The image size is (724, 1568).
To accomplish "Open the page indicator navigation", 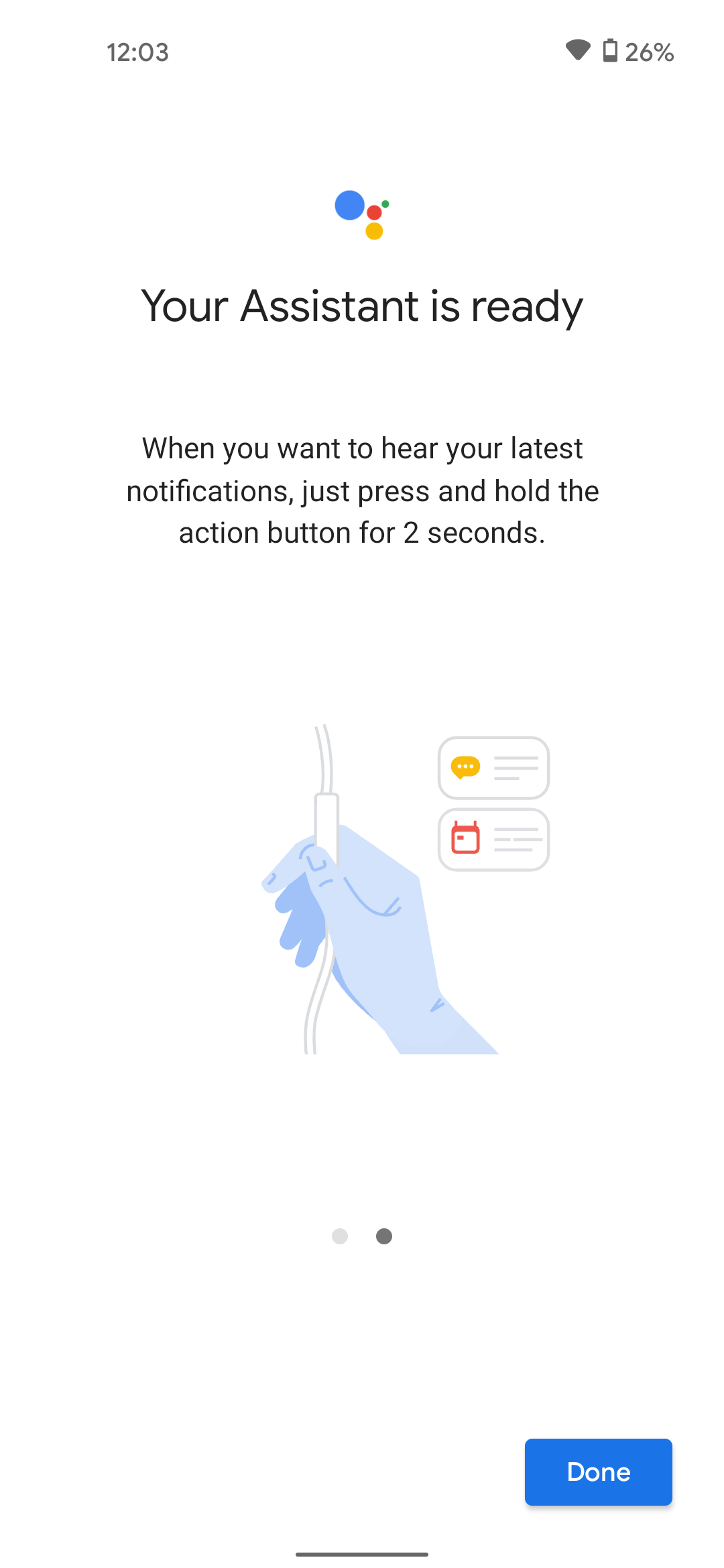I will tap(362, 1236).
